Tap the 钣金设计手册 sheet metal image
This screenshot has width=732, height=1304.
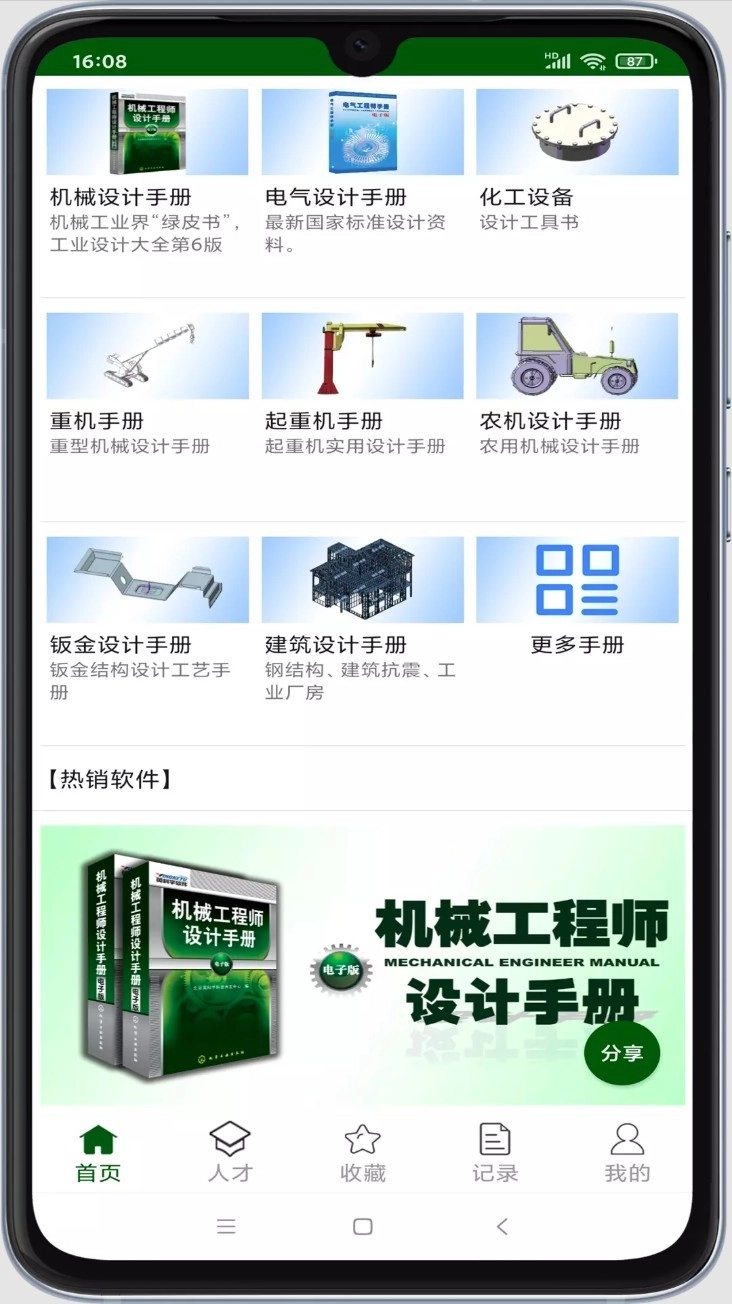(x=147, y=579)
